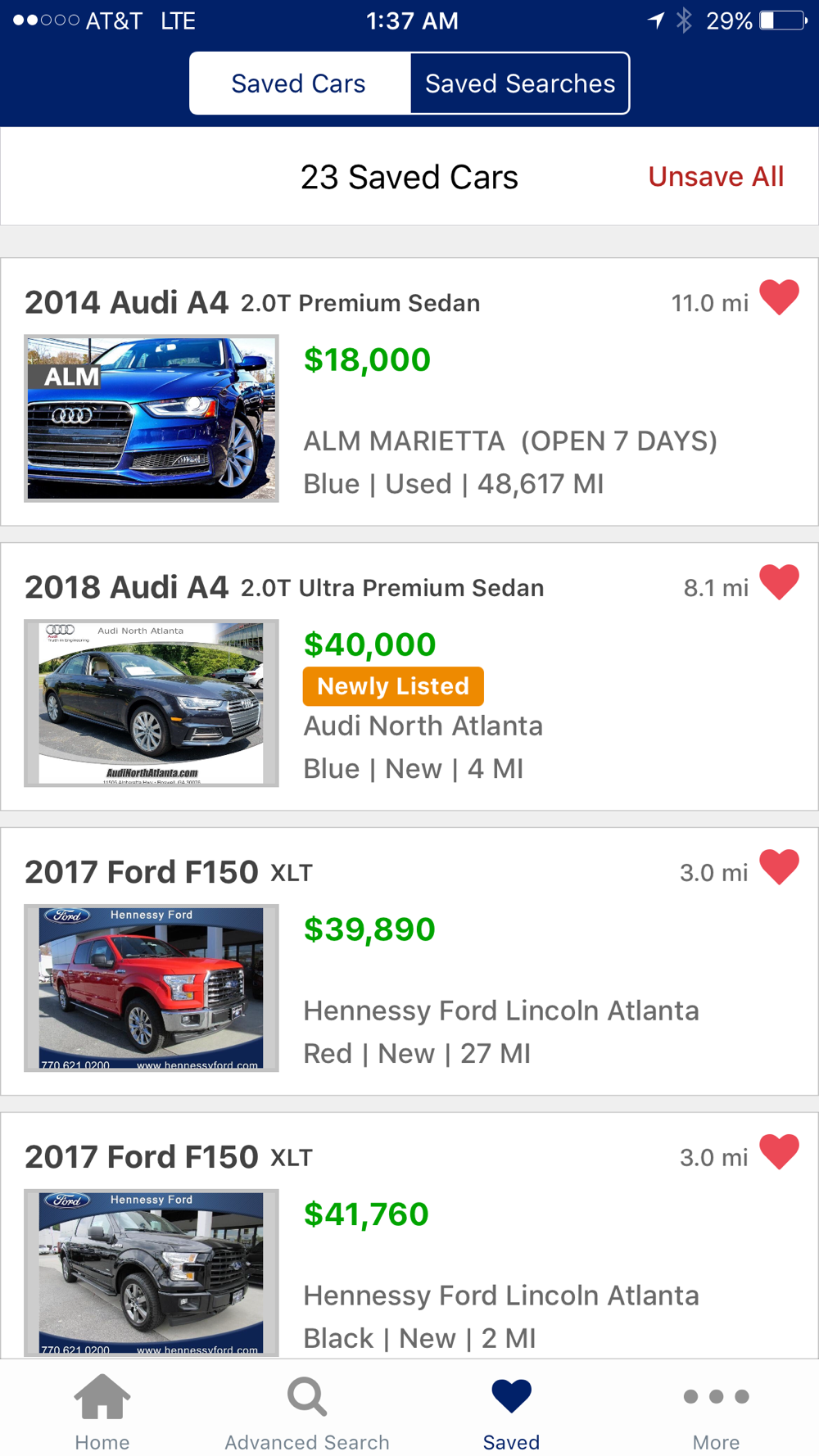Select the Saved Cars segment
The image size is (819, 1456).
click(299, 84)
